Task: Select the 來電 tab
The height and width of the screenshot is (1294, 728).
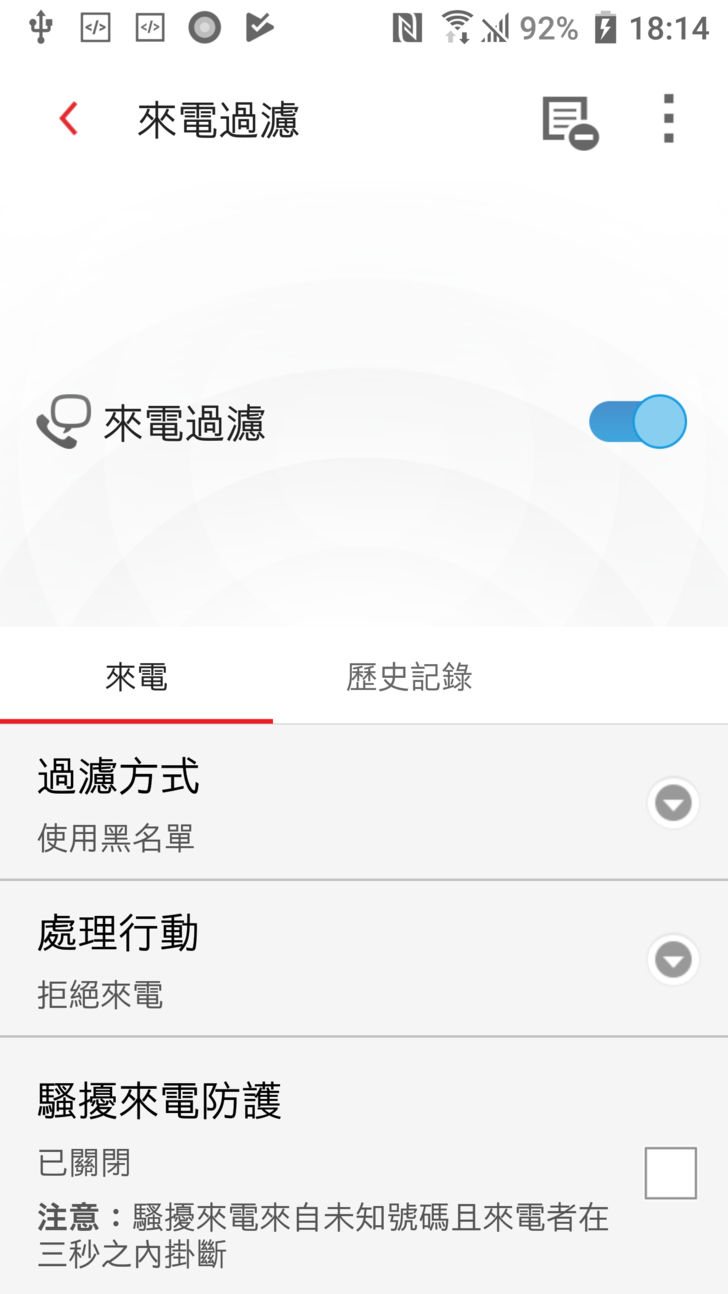Action: tap(136, 677)
